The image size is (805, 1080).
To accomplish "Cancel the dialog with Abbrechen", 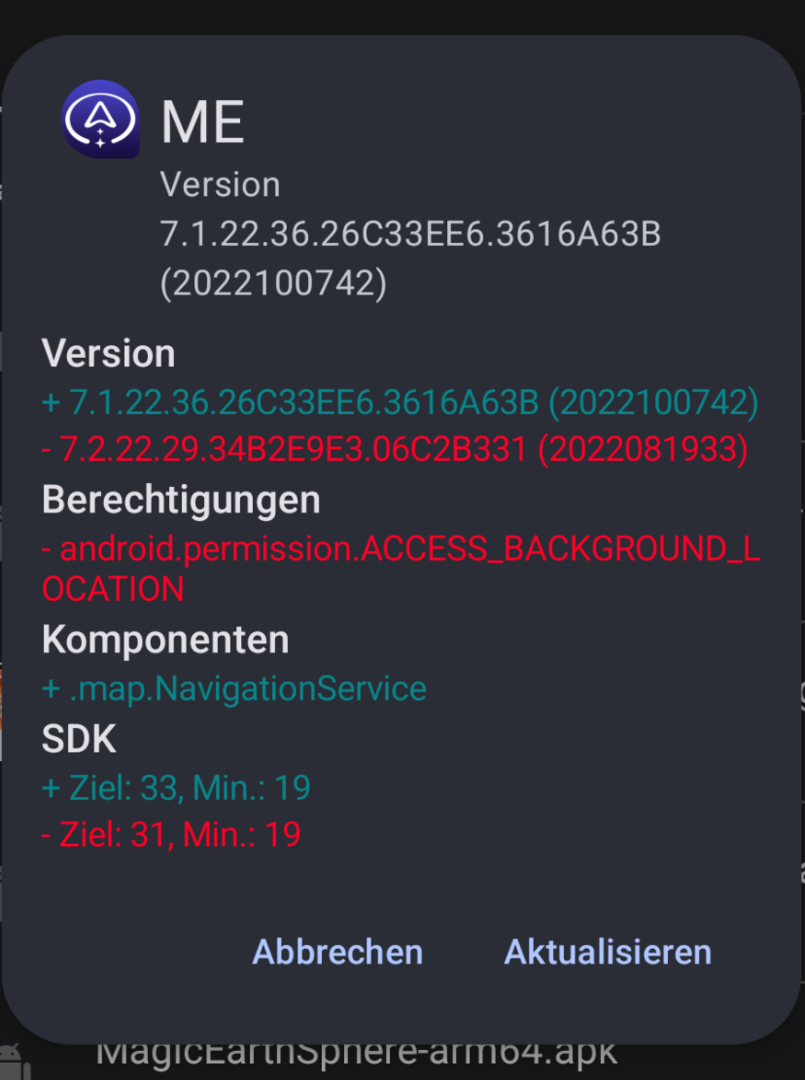I will click(337, 951).
